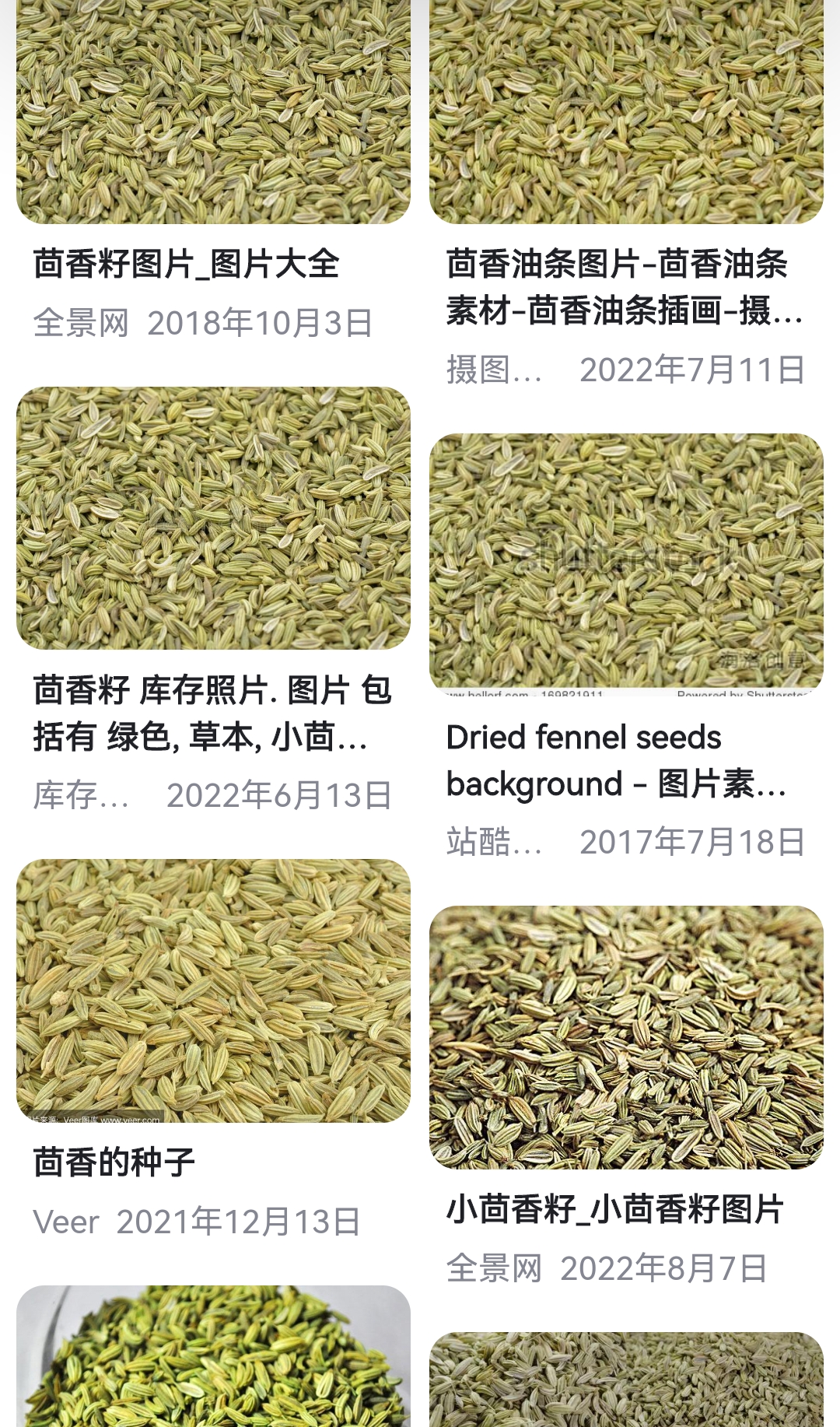Open the 茴香油条图片 image result from 2022年7月11日
Screen dimensions: 840x1427
click(626, 113)
